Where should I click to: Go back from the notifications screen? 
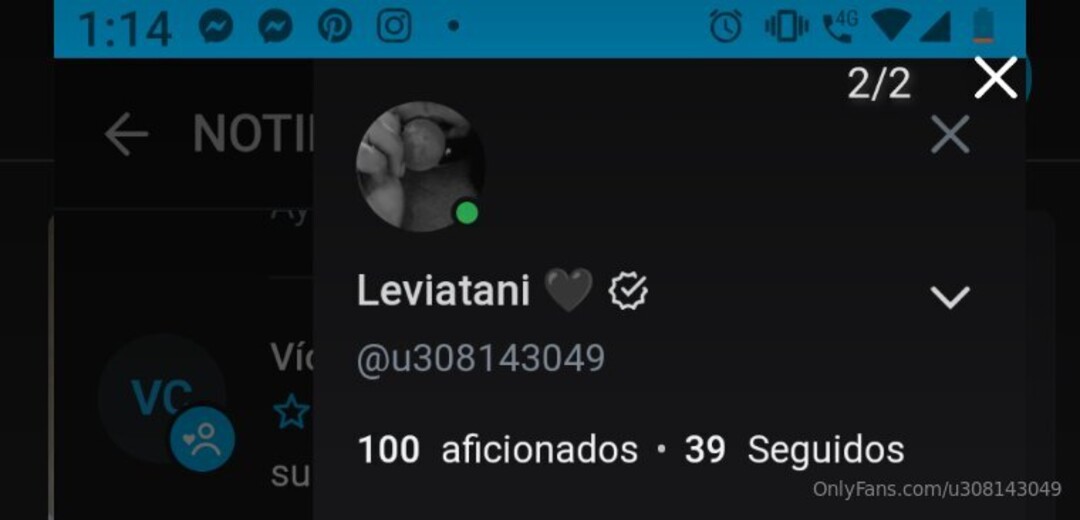click(126, 134)
